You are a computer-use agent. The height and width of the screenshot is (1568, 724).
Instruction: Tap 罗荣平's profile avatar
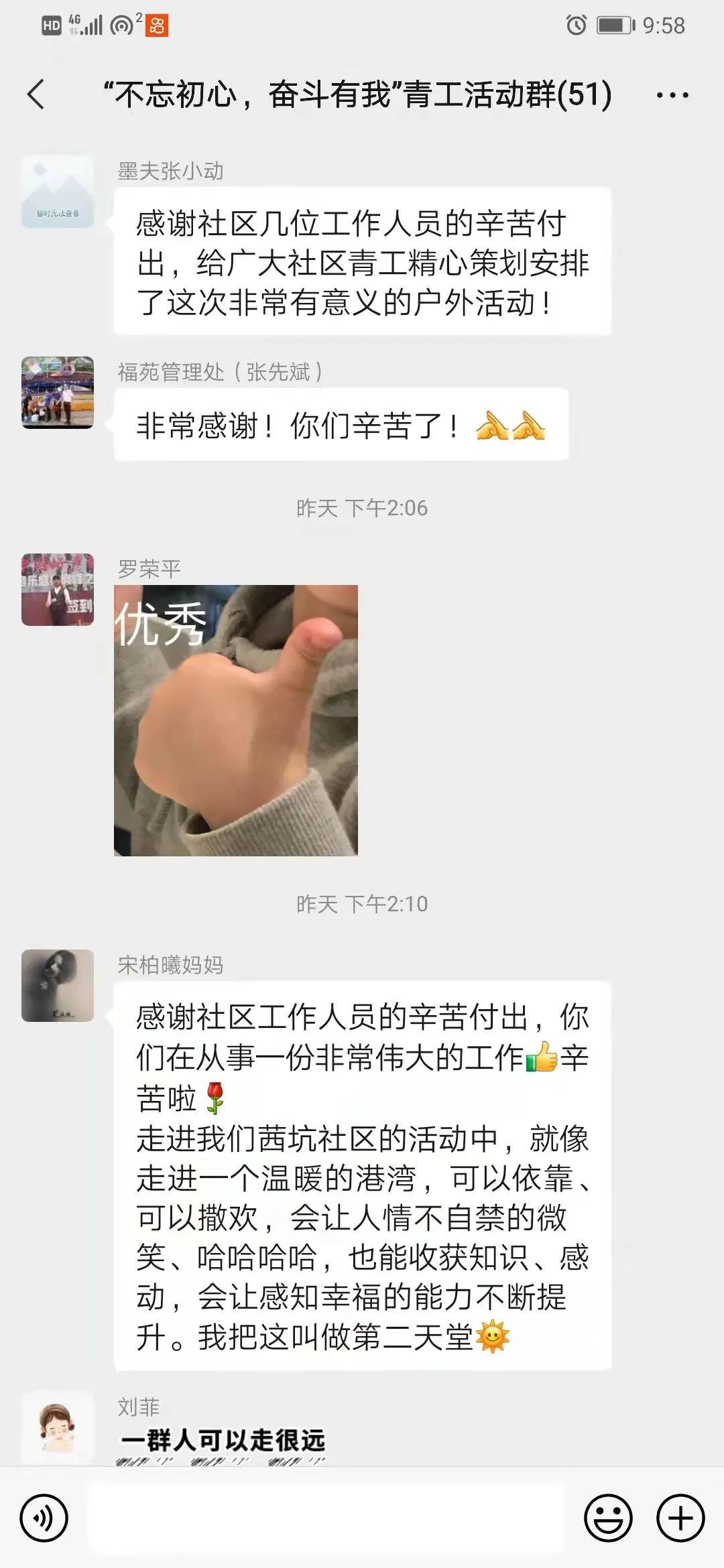(58, 590)
